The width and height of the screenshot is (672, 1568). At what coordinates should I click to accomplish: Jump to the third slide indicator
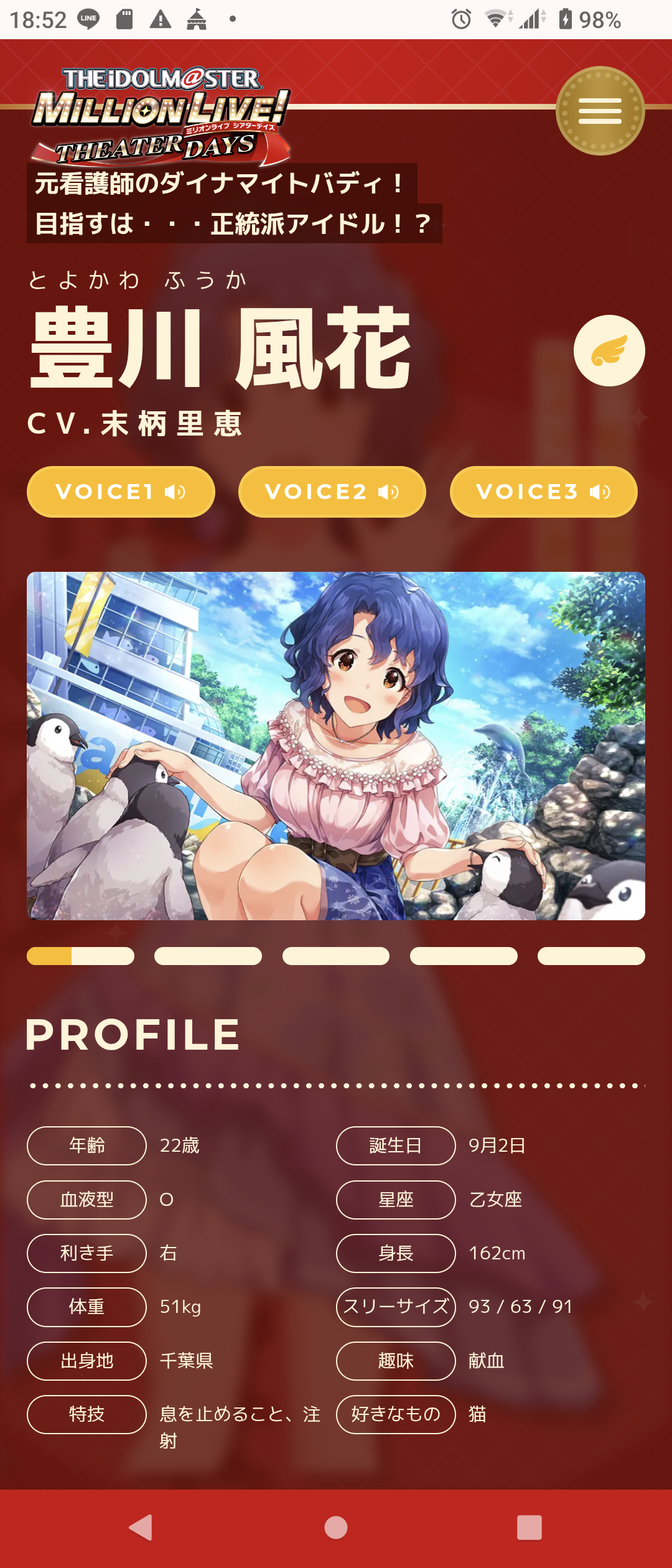[336, 956]
